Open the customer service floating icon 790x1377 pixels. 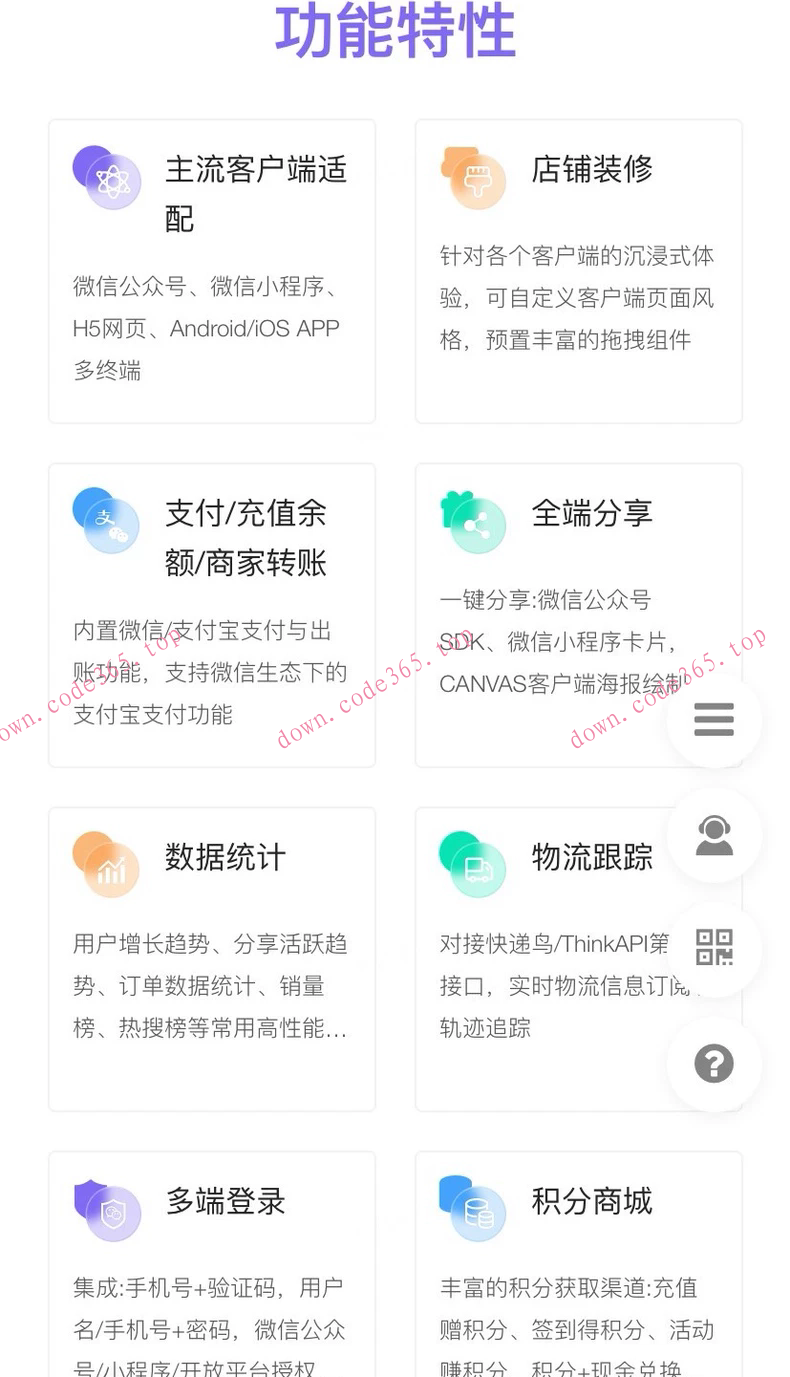(x=714, y=836)
